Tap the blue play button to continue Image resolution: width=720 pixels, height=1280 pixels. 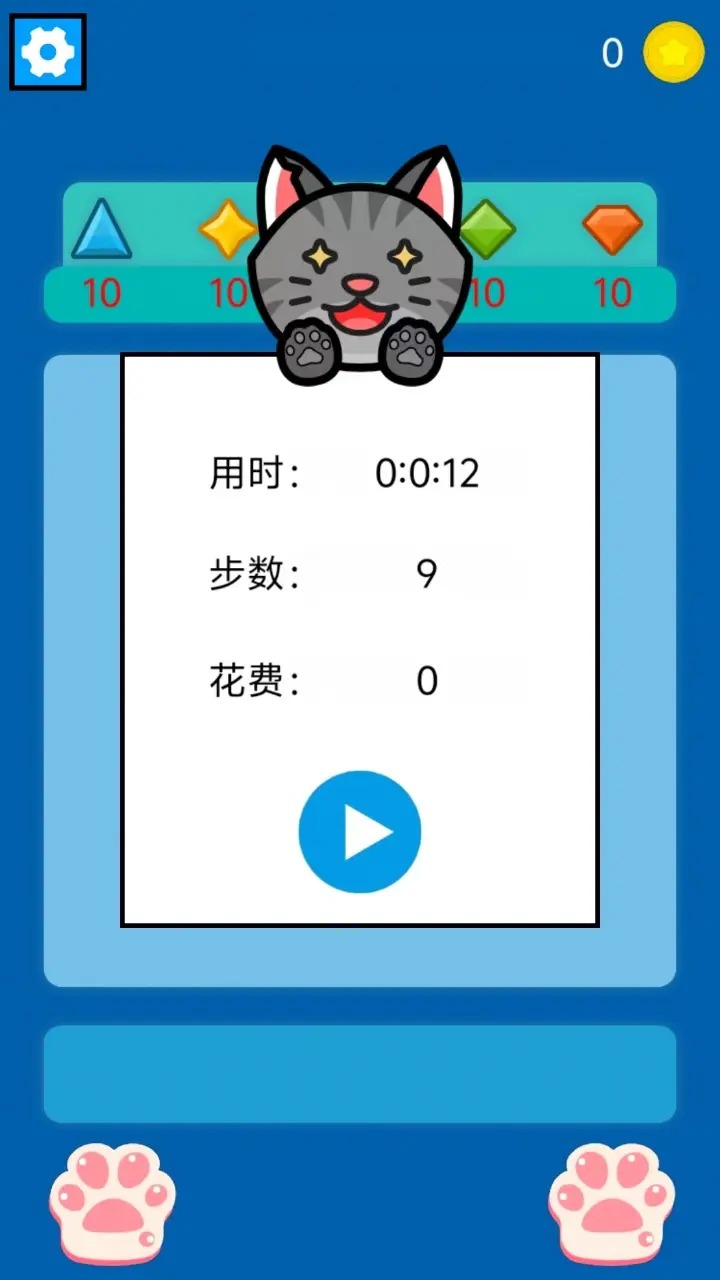tap(360, 832)
